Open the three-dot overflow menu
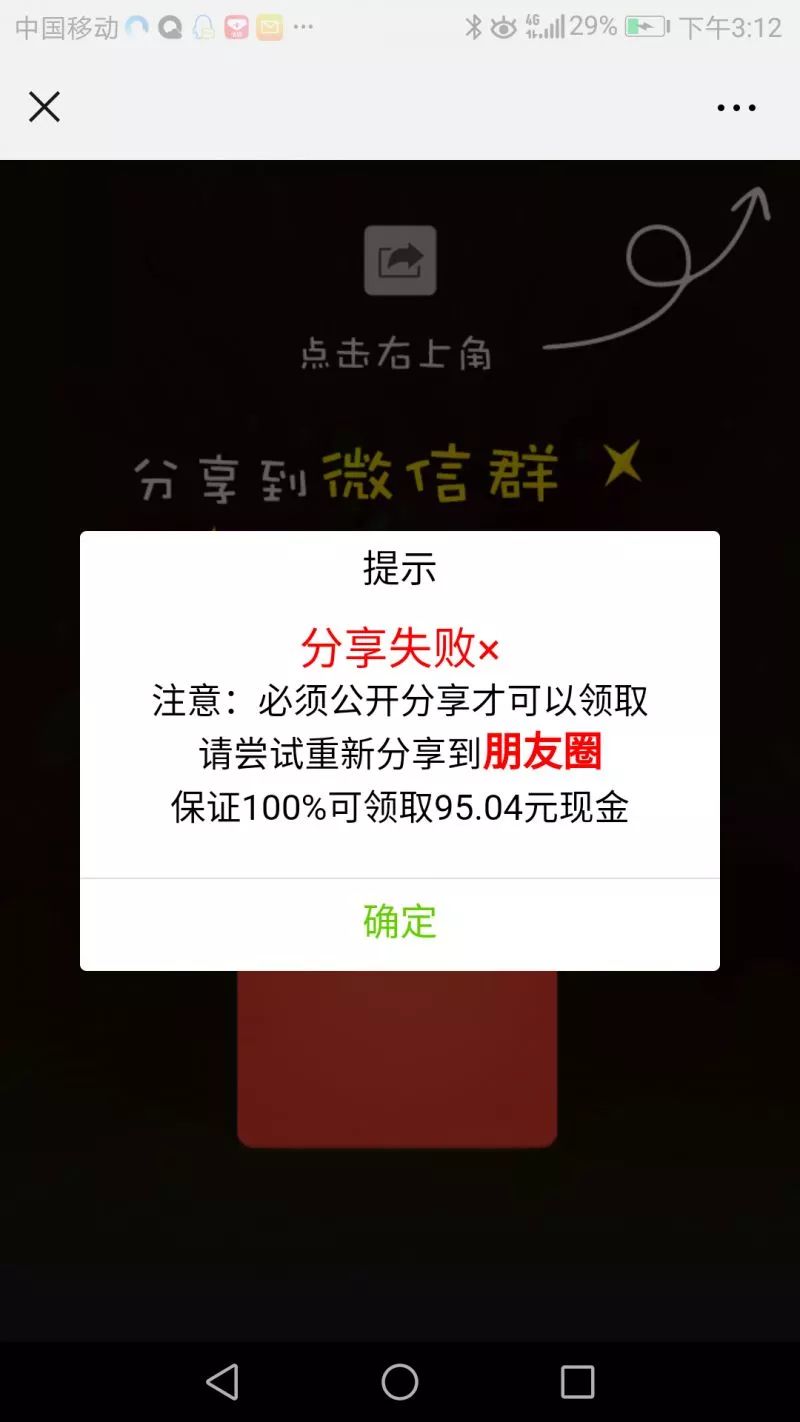This screenshot has height=1422, width=800. click(736, 108)
